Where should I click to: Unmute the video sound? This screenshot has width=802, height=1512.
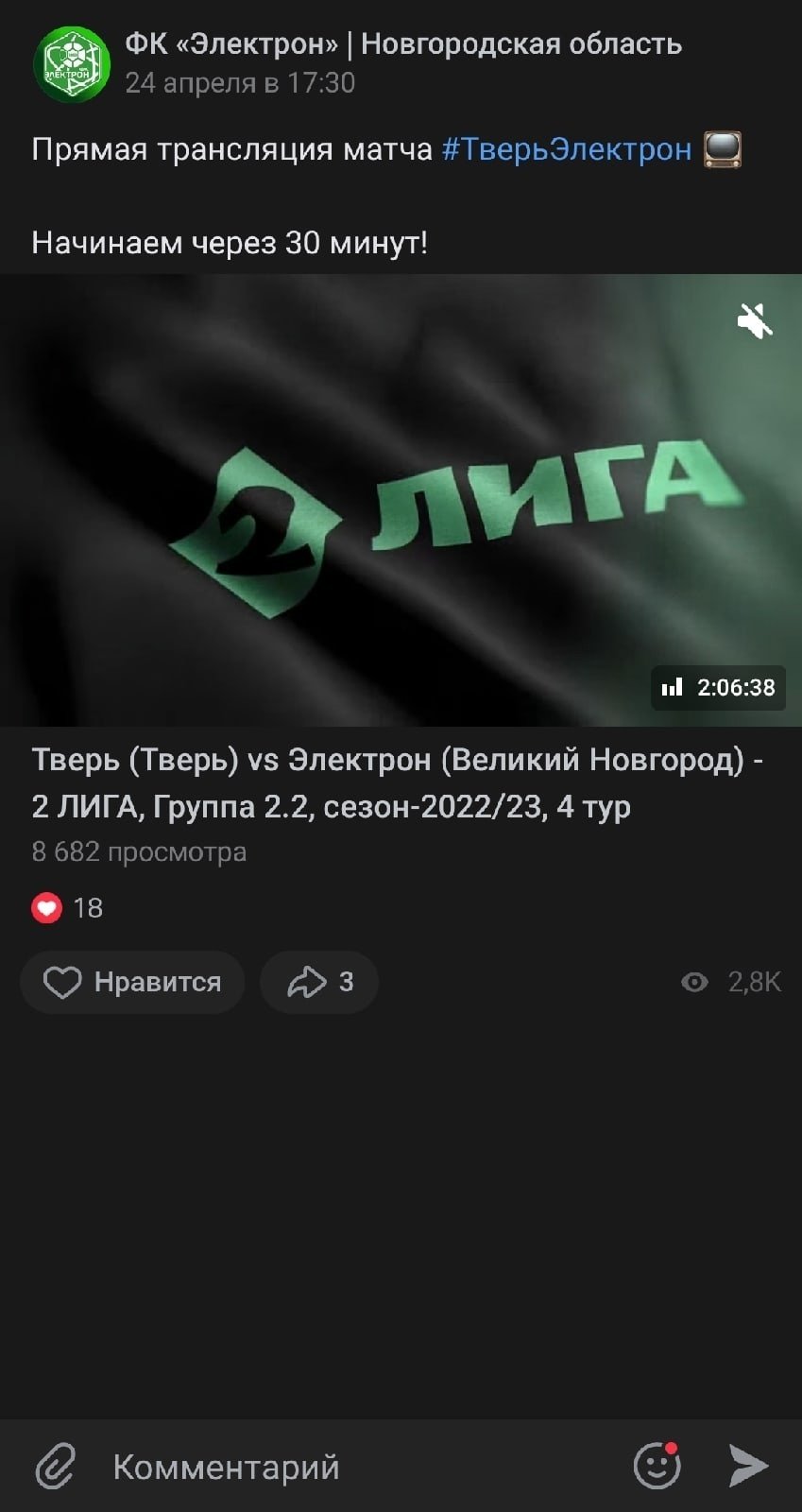pyautogui.click(x=755, y=321)
